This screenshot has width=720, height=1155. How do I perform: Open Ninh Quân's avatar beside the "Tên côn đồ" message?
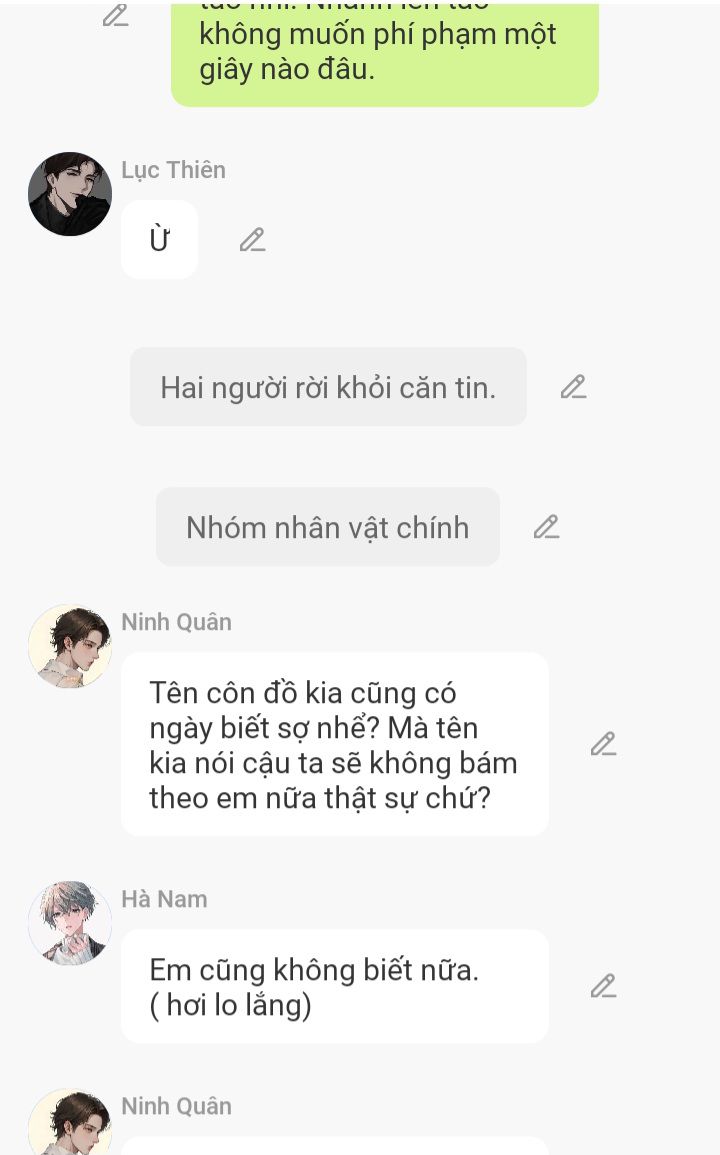[x=70, y=646]
